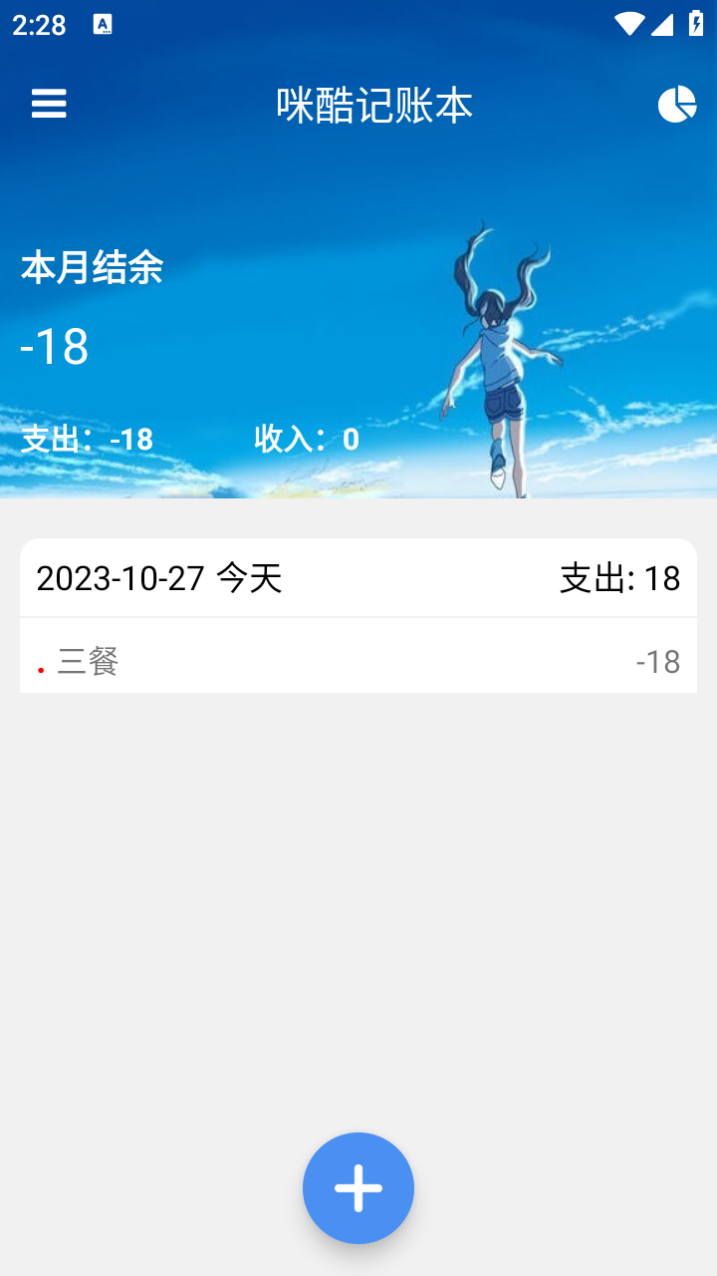717x1276 pixels.
Task: Open the hamburger drawer menu
Action: pos(49,104)
